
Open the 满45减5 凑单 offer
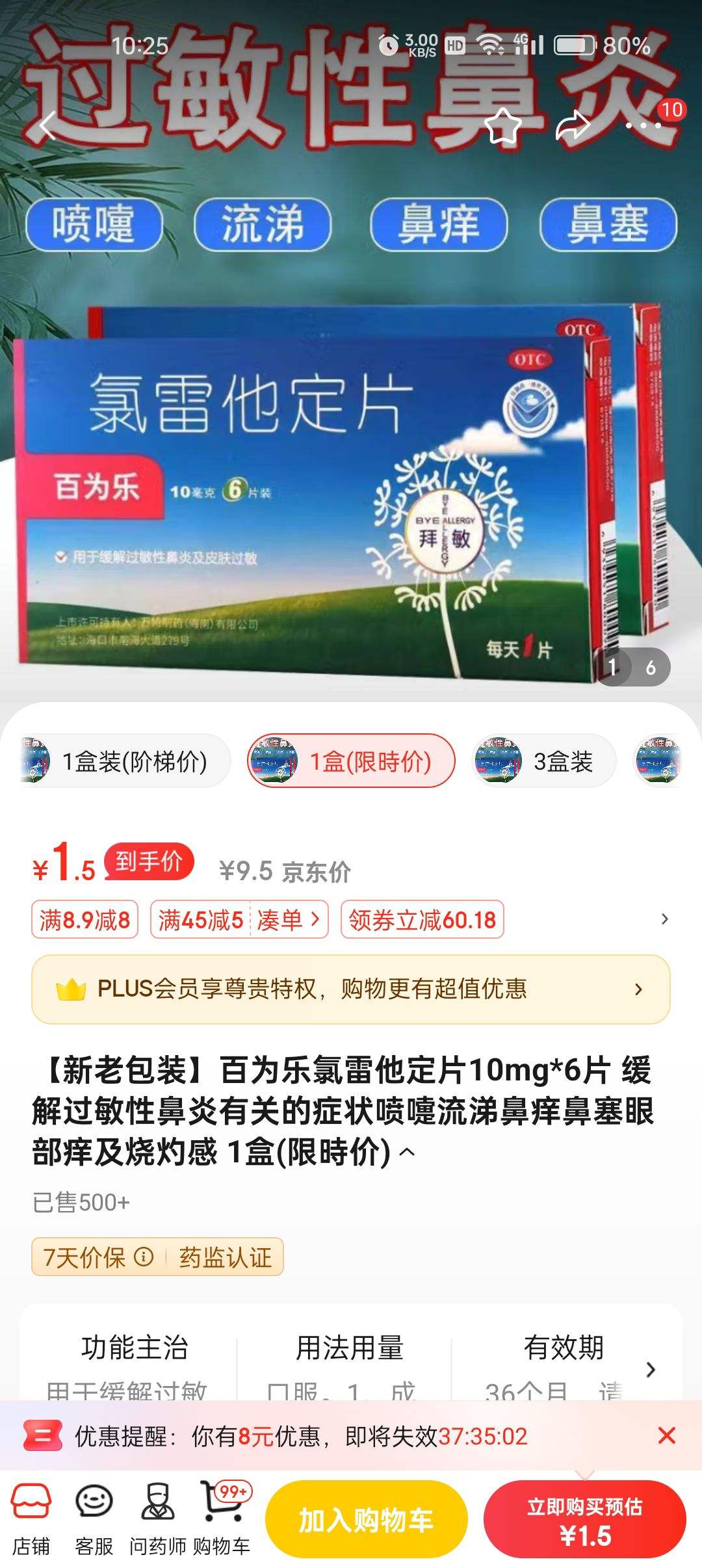tap(239, 920)
